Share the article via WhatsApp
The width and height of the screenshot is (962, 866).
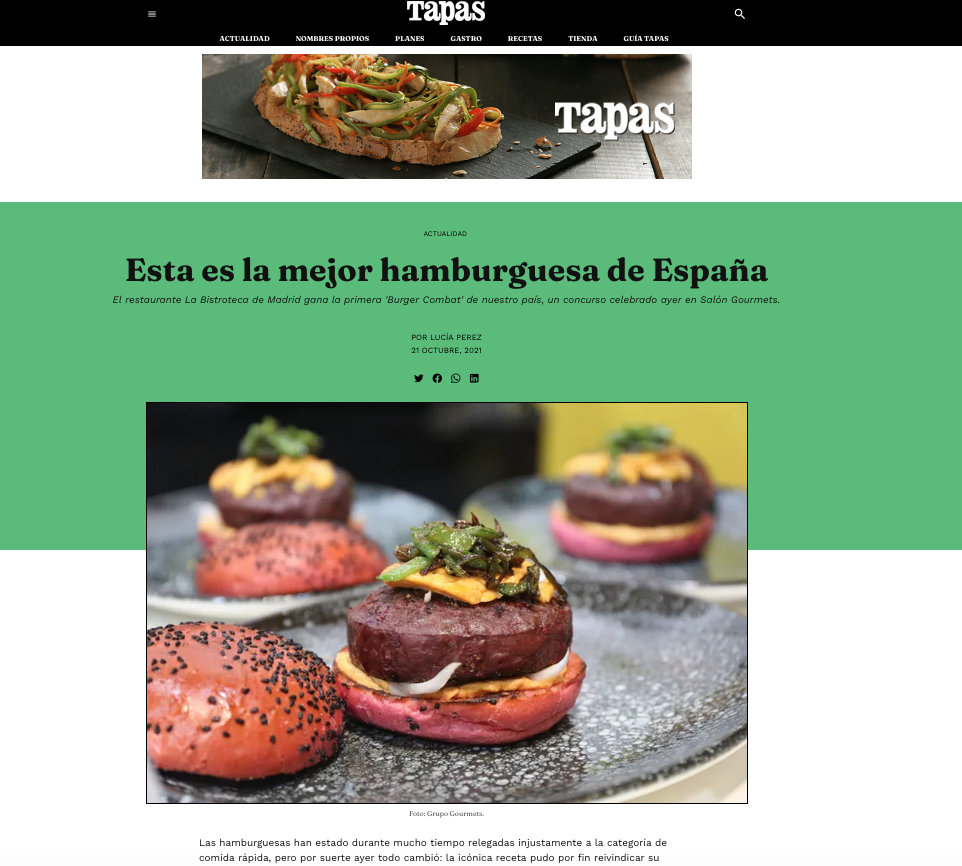[456, 378]
